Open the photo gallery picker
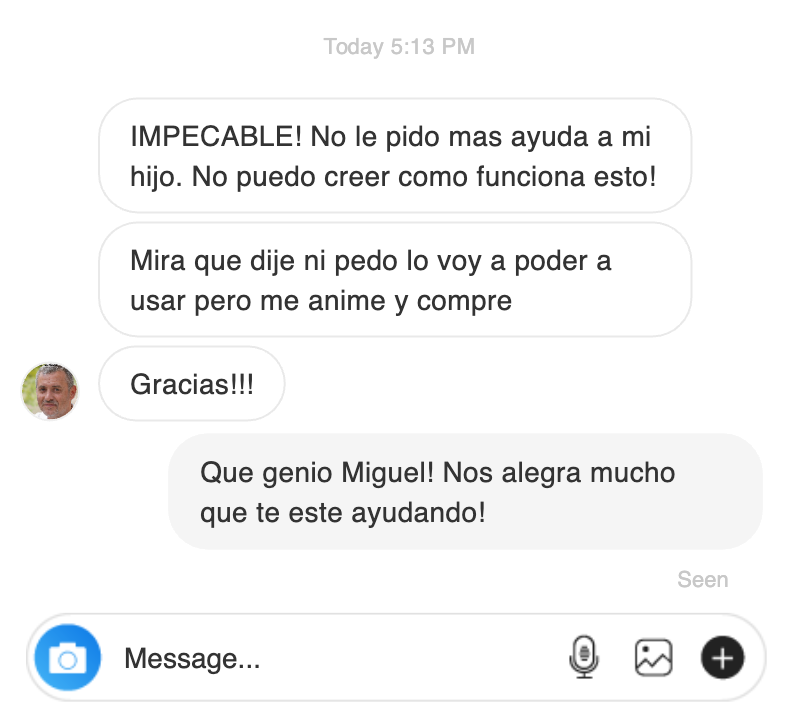 [x=653, y=658]
